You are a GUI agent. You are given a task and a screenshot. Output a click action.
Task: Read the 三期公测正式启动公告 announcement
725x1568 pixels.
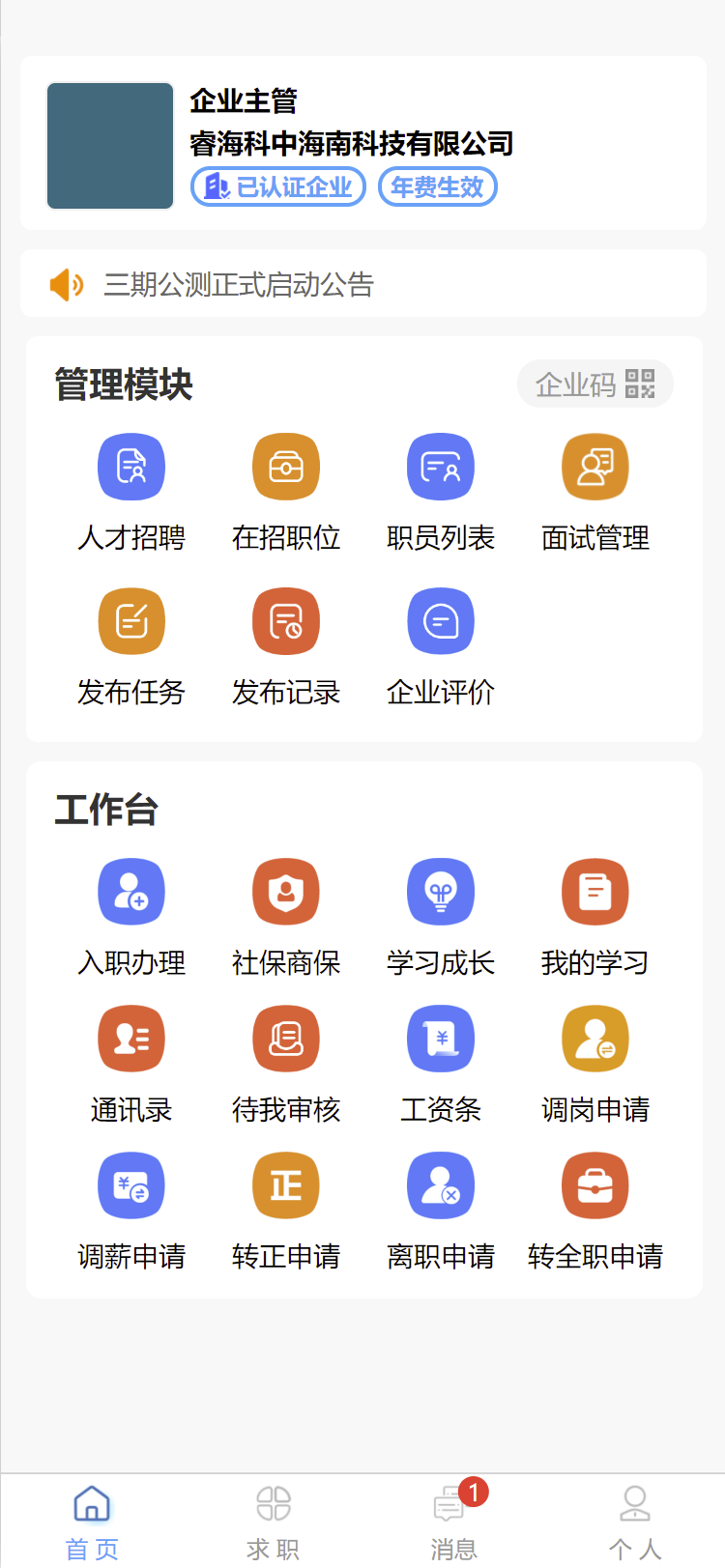click(x=239, y=285)
